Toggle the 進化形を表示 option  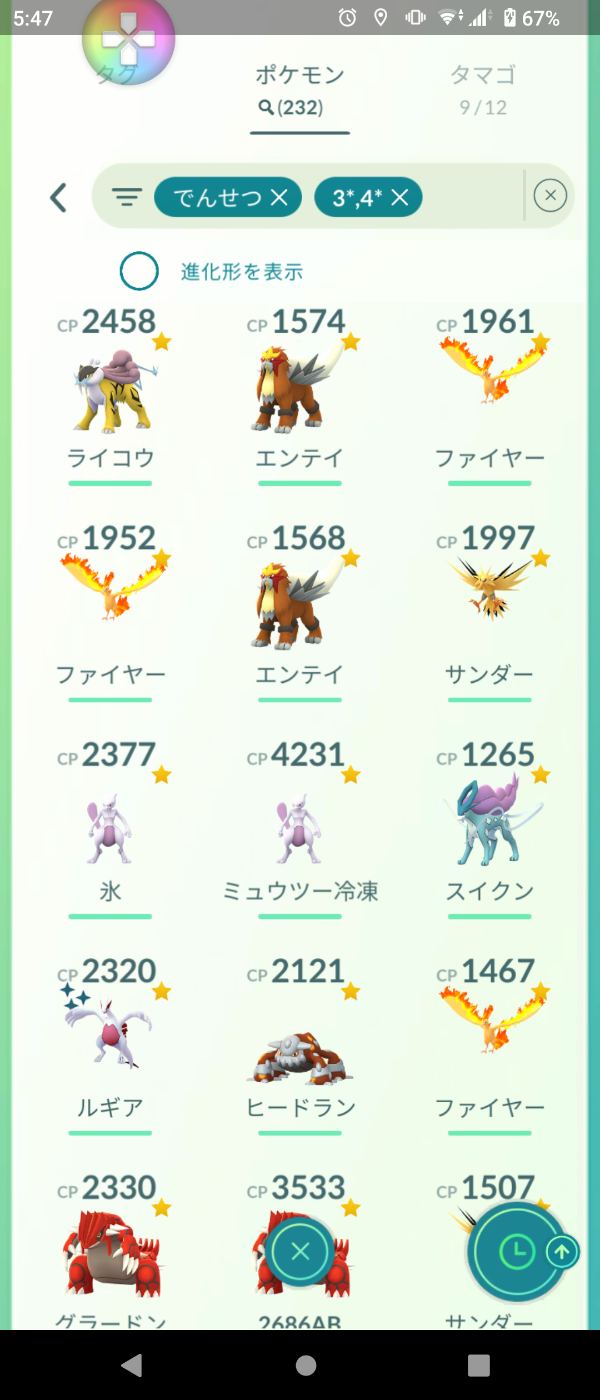tap(139, 271)
